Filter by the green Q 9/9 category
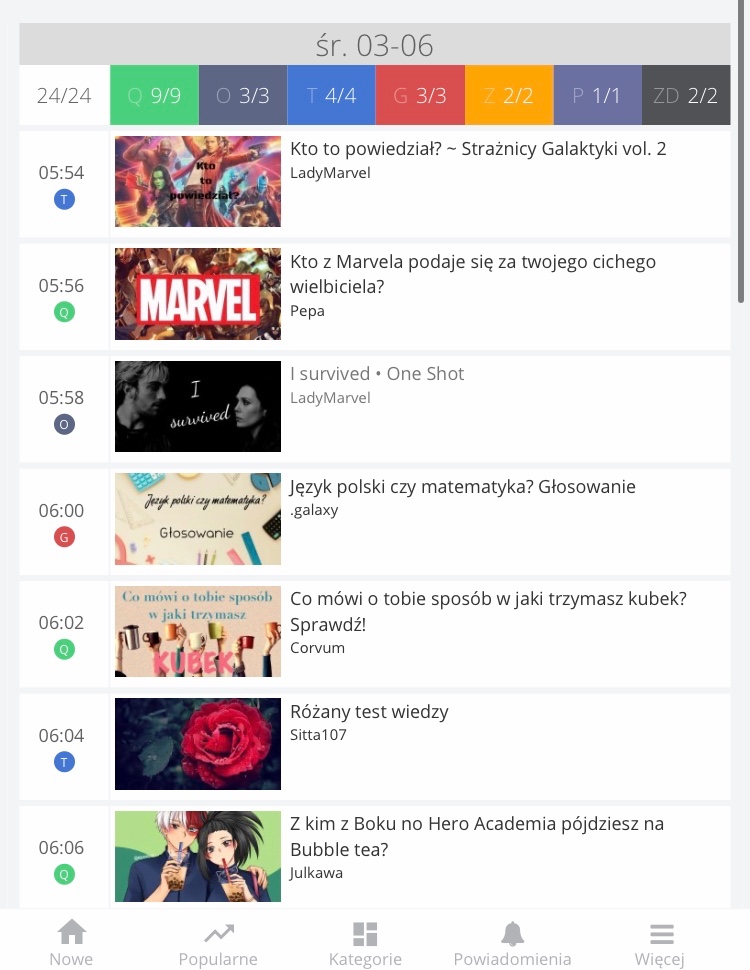The image size is (750, 970). pyautogui.click(x=154, y=96)
